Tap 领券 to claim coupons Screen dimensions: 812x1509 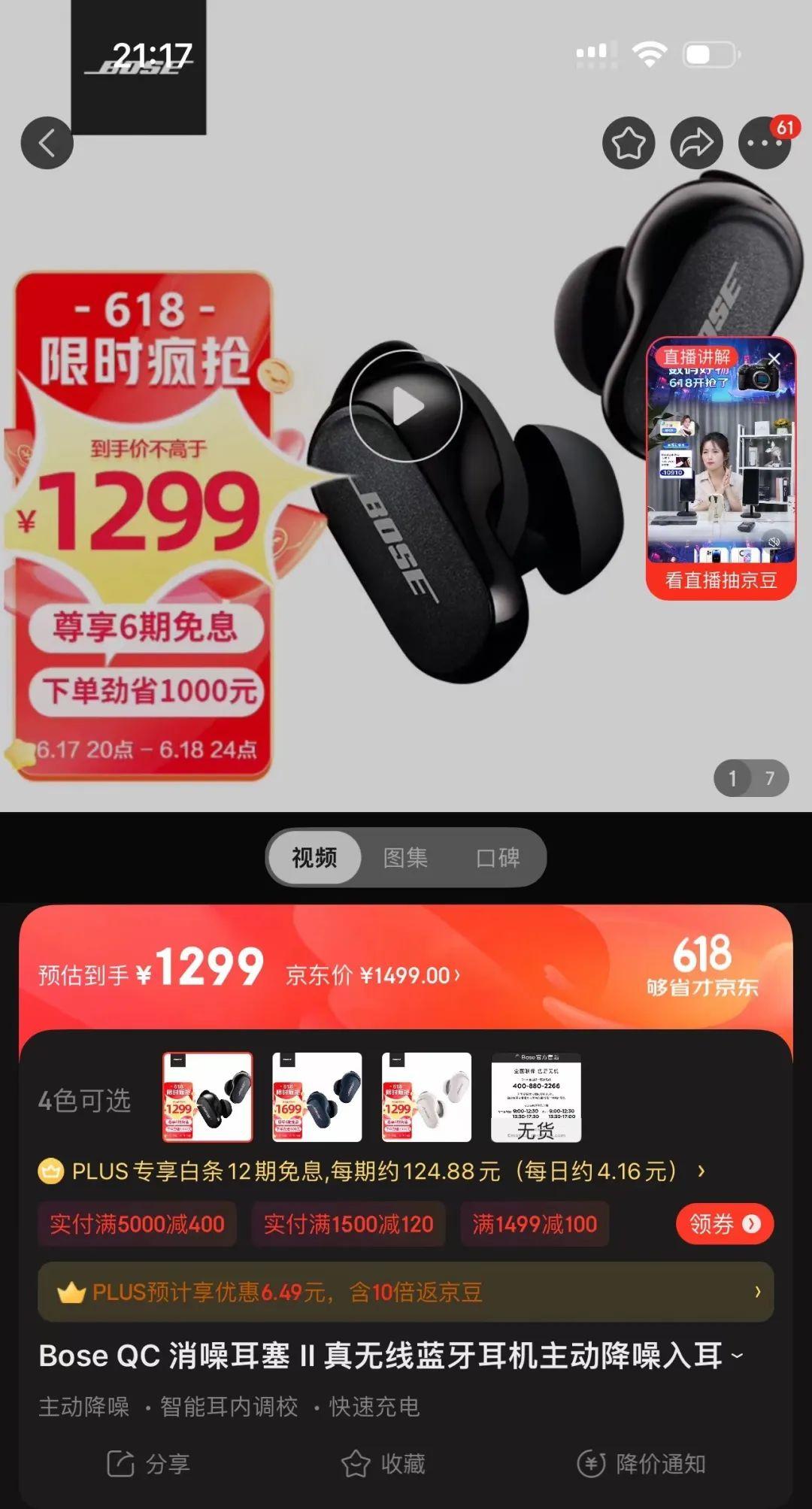tap(725, 1224)
